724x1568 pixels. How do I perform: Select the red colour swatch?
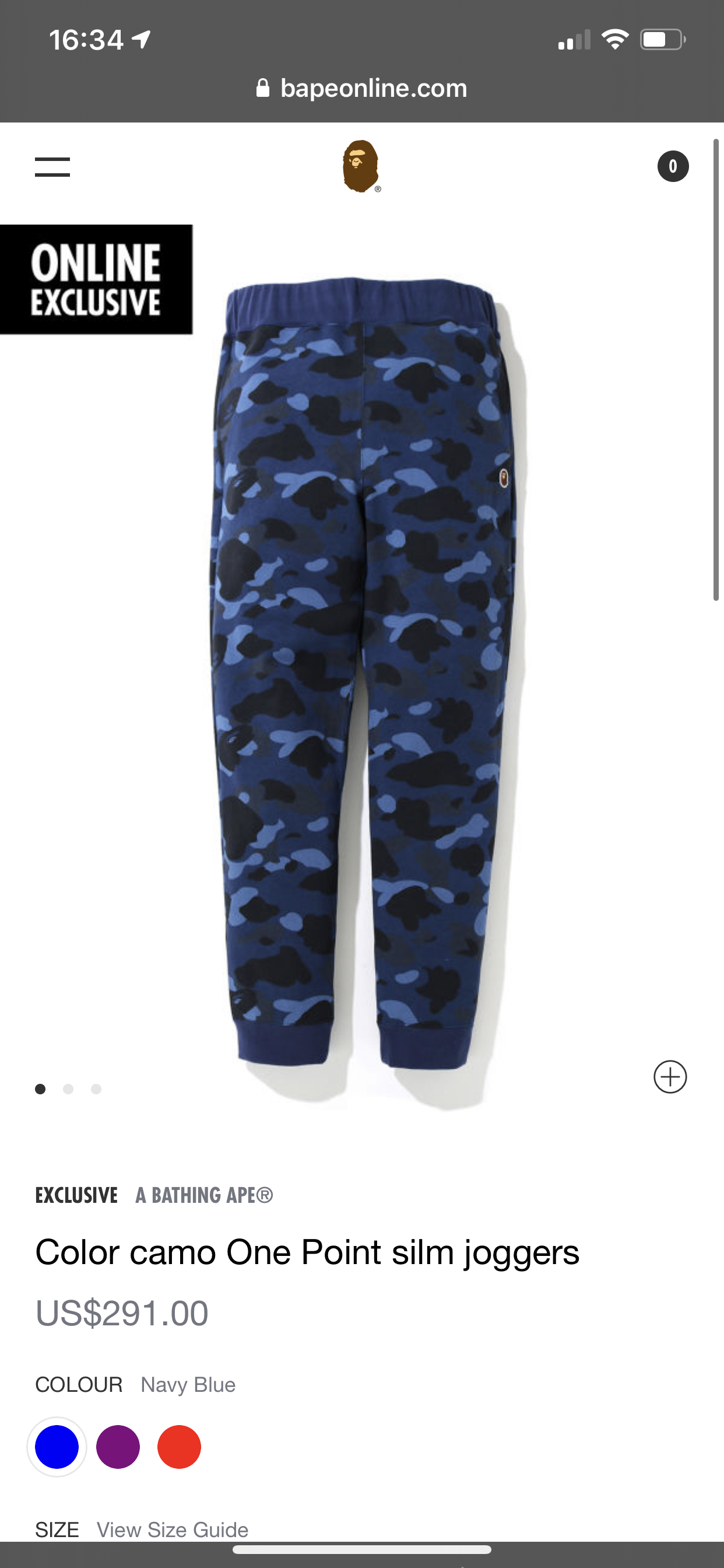point(179,1447)
